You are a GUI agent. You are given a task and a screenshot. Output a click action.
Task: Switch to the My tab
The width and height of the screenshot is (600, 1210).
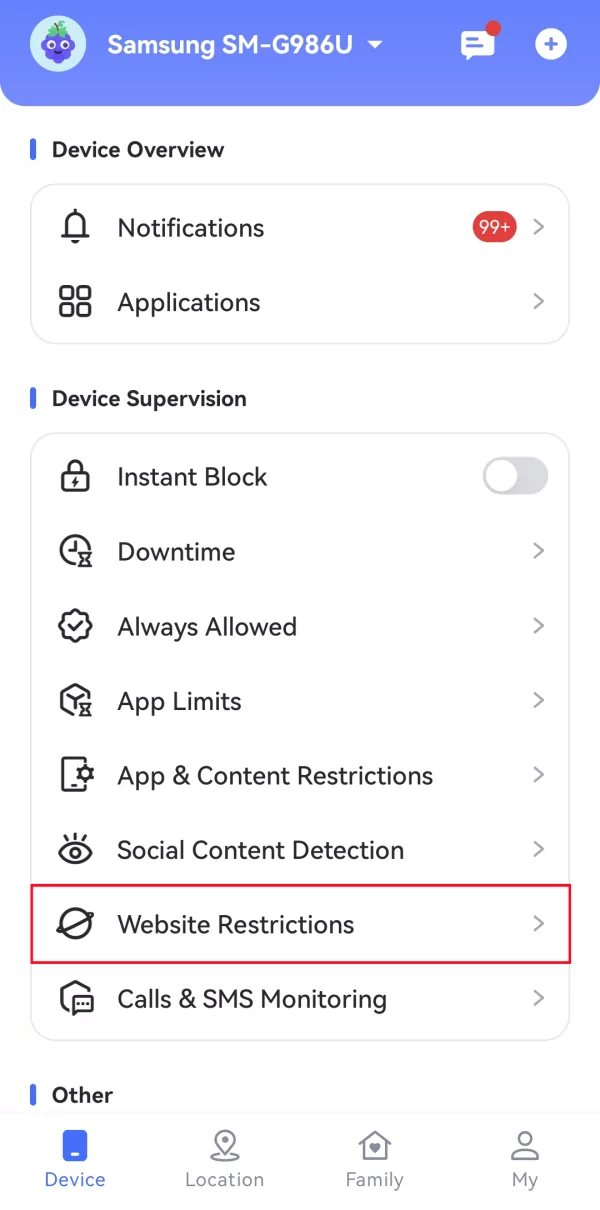524,1160
